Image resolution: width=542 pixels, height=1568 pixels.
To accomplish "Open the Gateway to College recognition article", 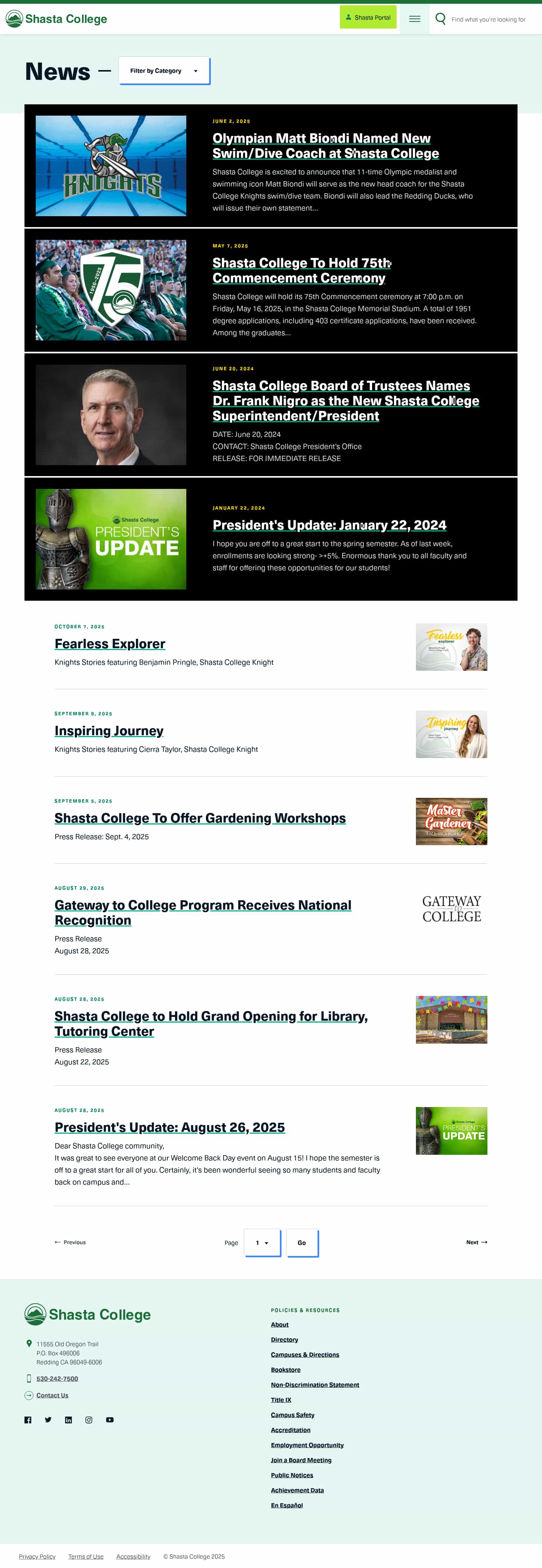I will coord(202,912).
